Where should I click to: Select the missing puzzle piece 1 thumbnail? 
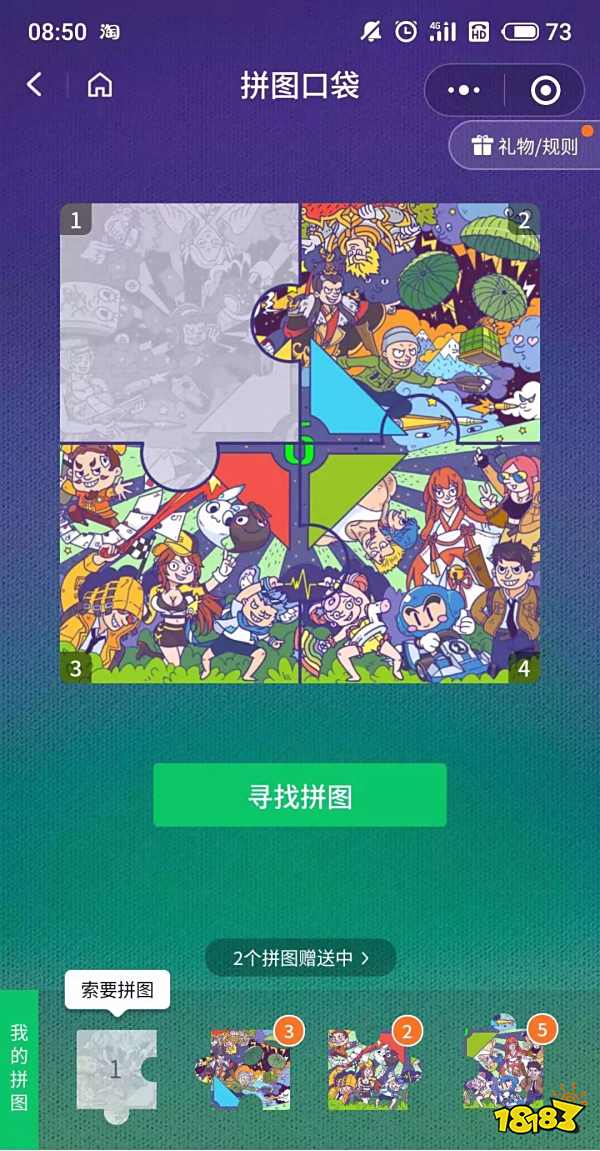pyautogui.click(x=116, y=1069)
